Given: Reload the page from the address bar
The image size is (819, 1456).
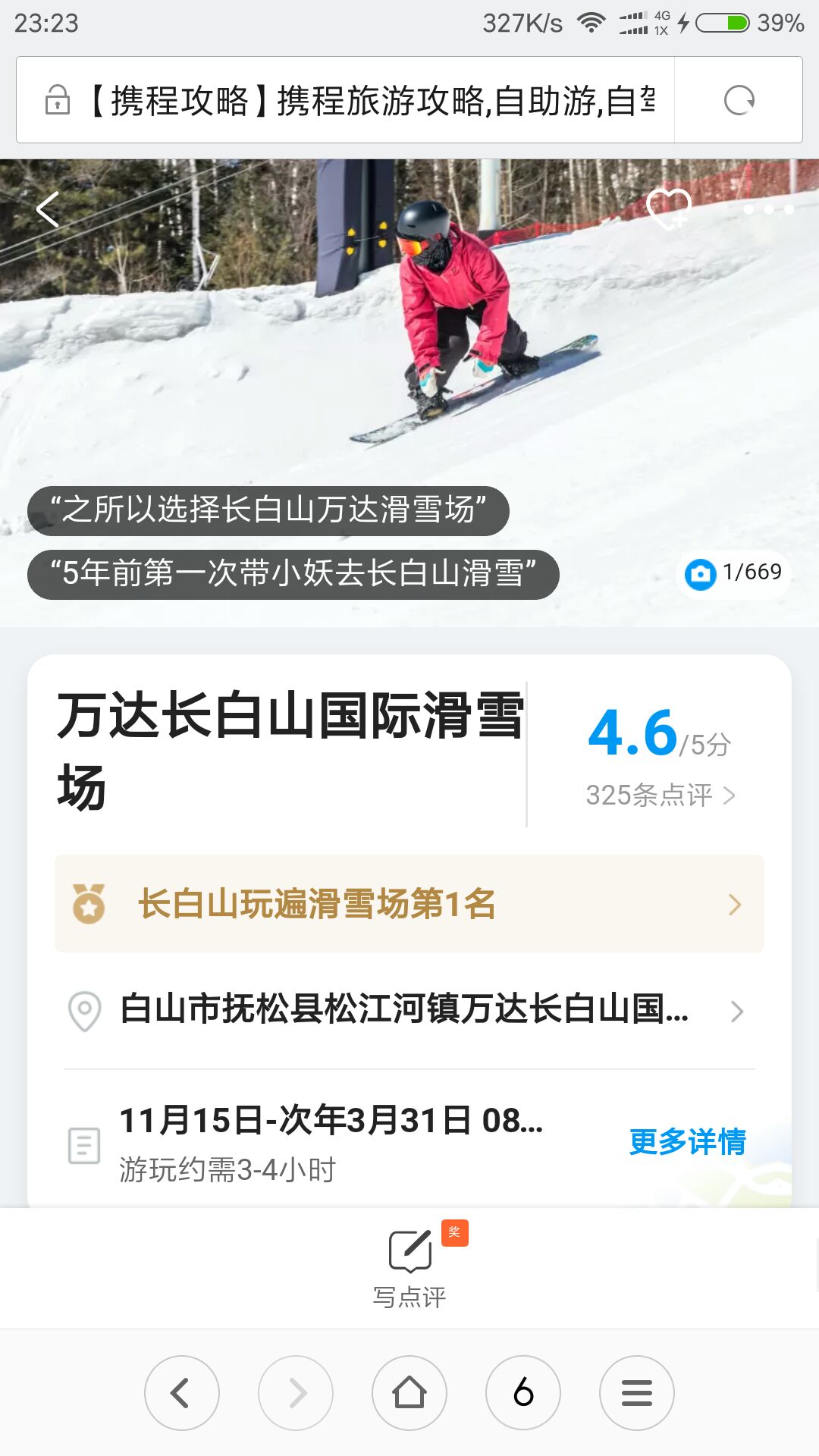Looking at the screenshot, I should tap(739, 100).
